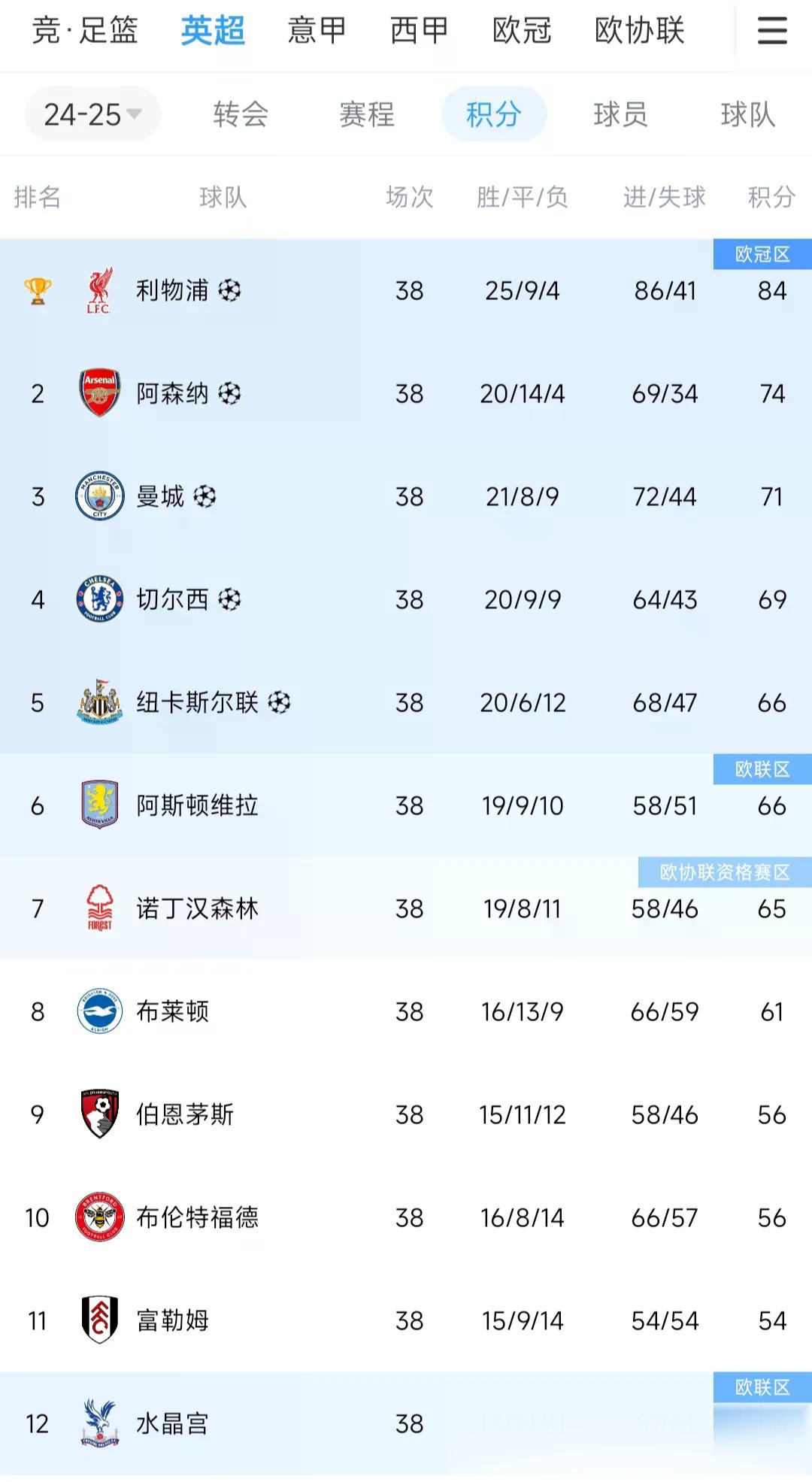Expand the 24-25 season dropdown

click(92, 114)
